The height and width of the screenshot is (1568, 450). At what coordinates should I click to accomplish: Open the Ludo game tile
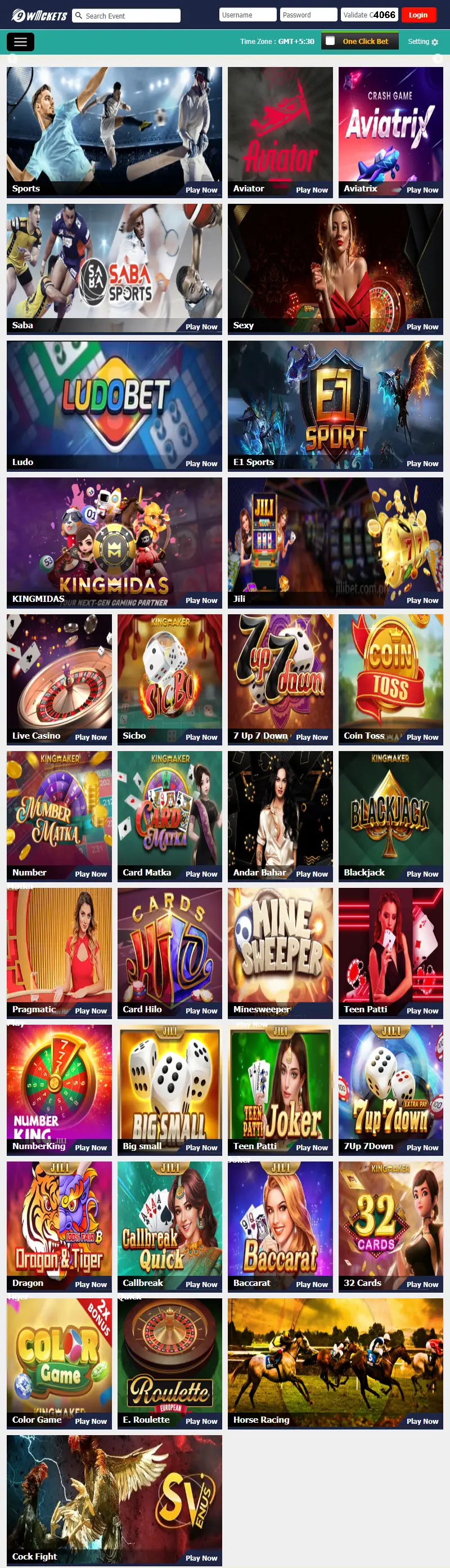click(x=114, y=405)
